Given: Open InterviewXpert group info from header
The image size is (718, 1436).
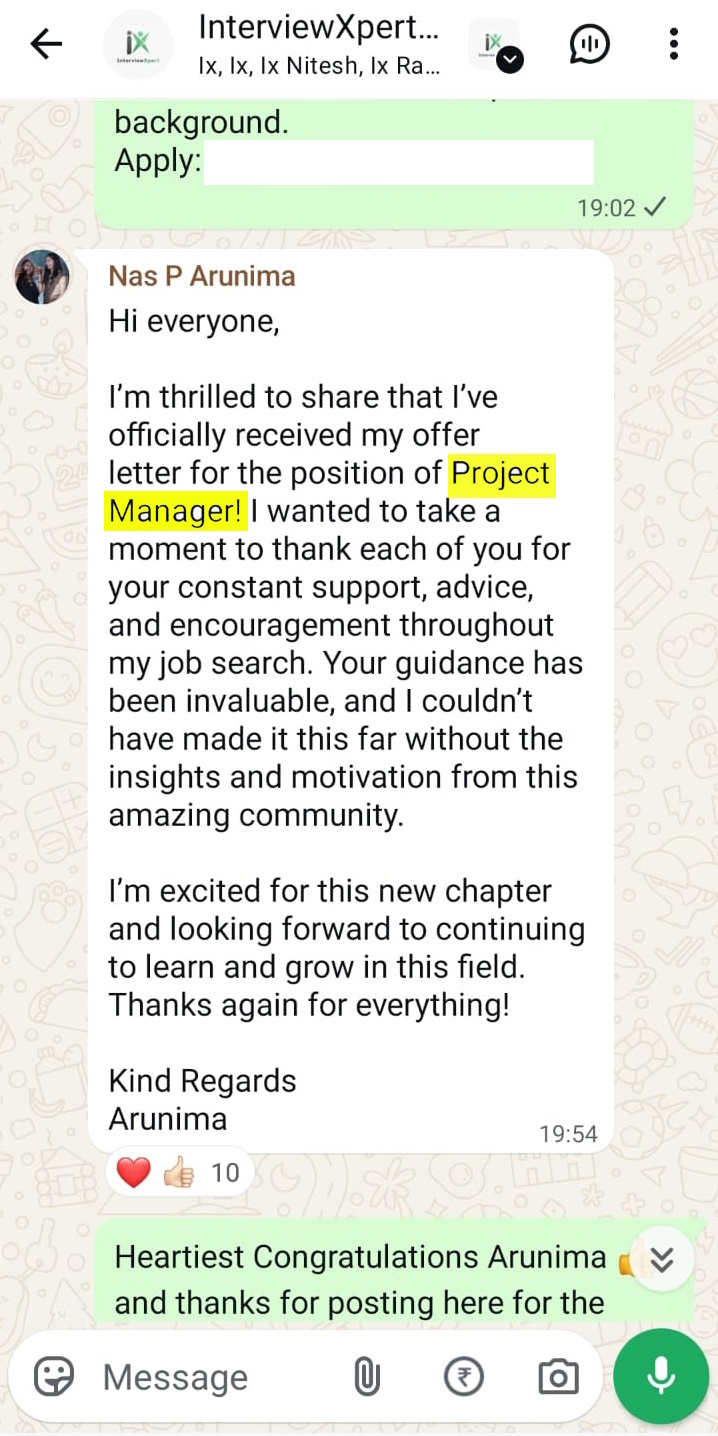Looking at the screenshot, I should pyautogui.click(x=318, y=45).
